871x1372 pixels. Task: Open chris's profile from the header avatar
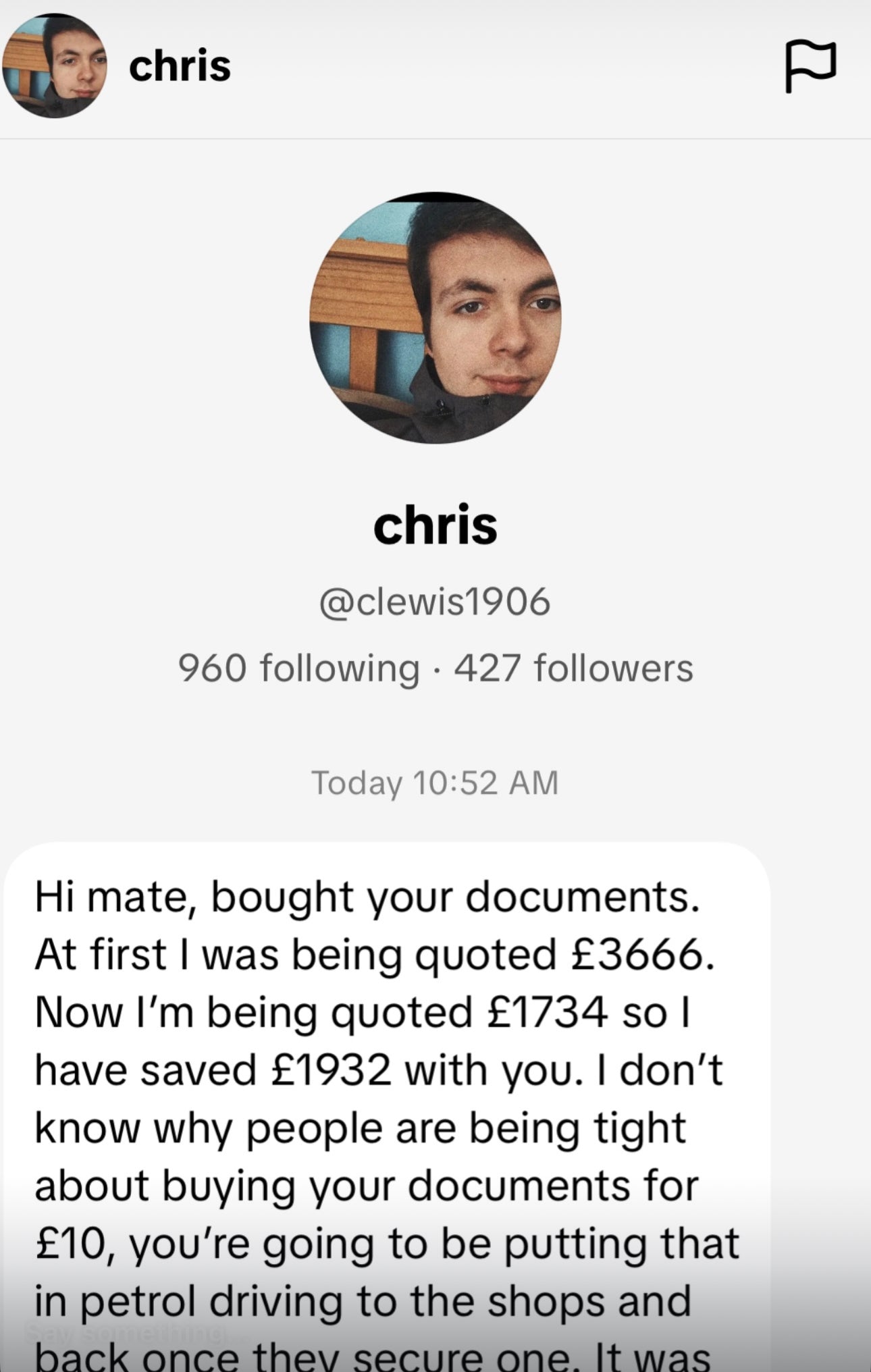click(55, 66)
